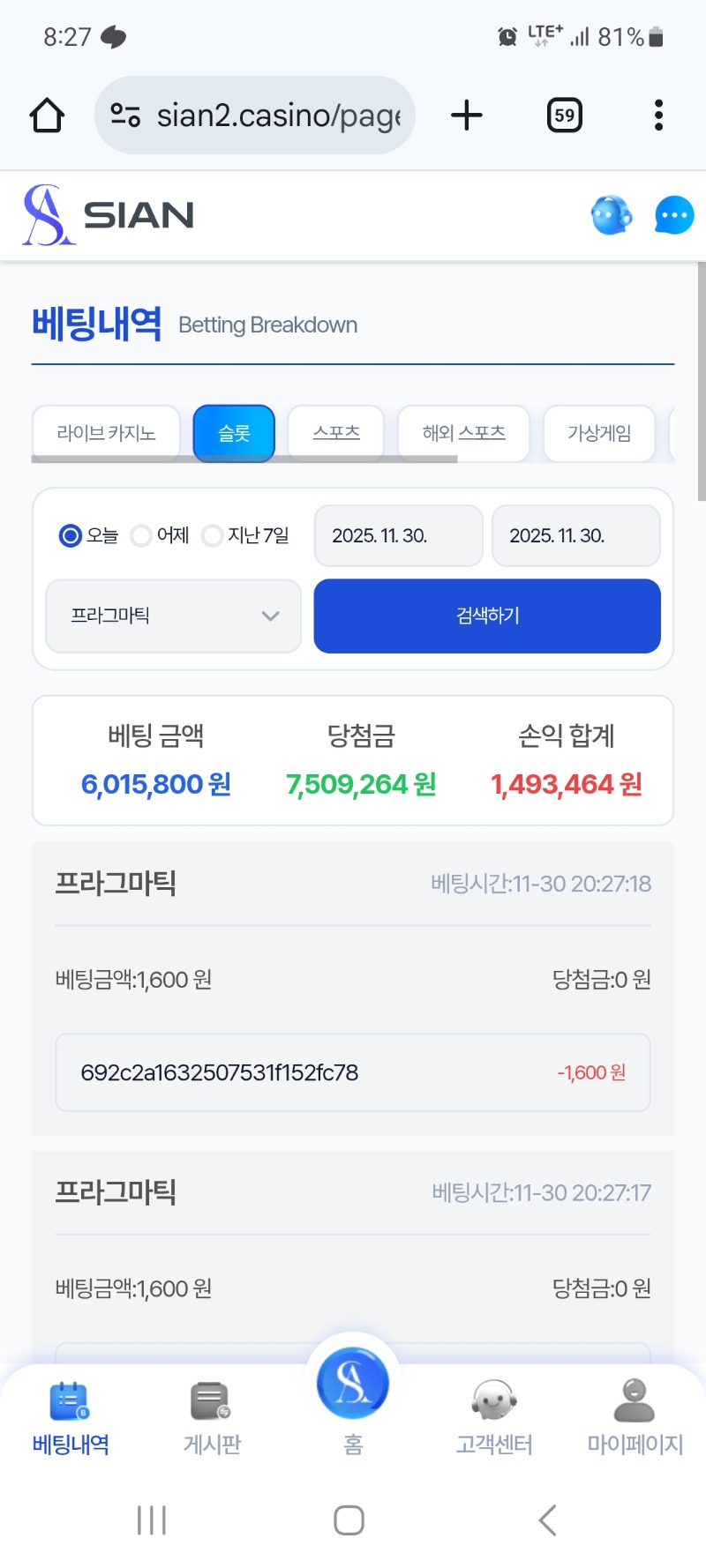Choose the 지난 7일 radio option
Viewport: 706px width, 1568px height.
click(x=212, y=535)
